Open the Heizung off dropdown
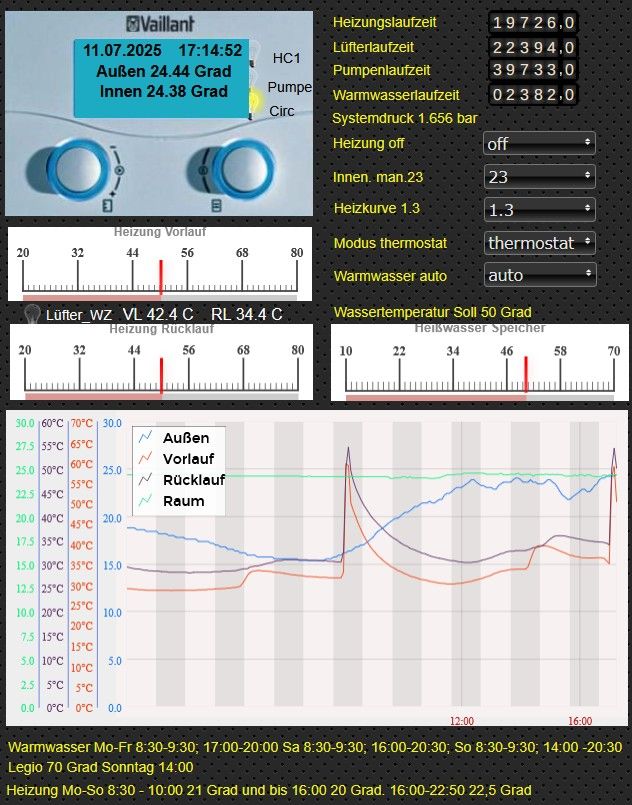632x805 pixels. click(x=539, y=143)
